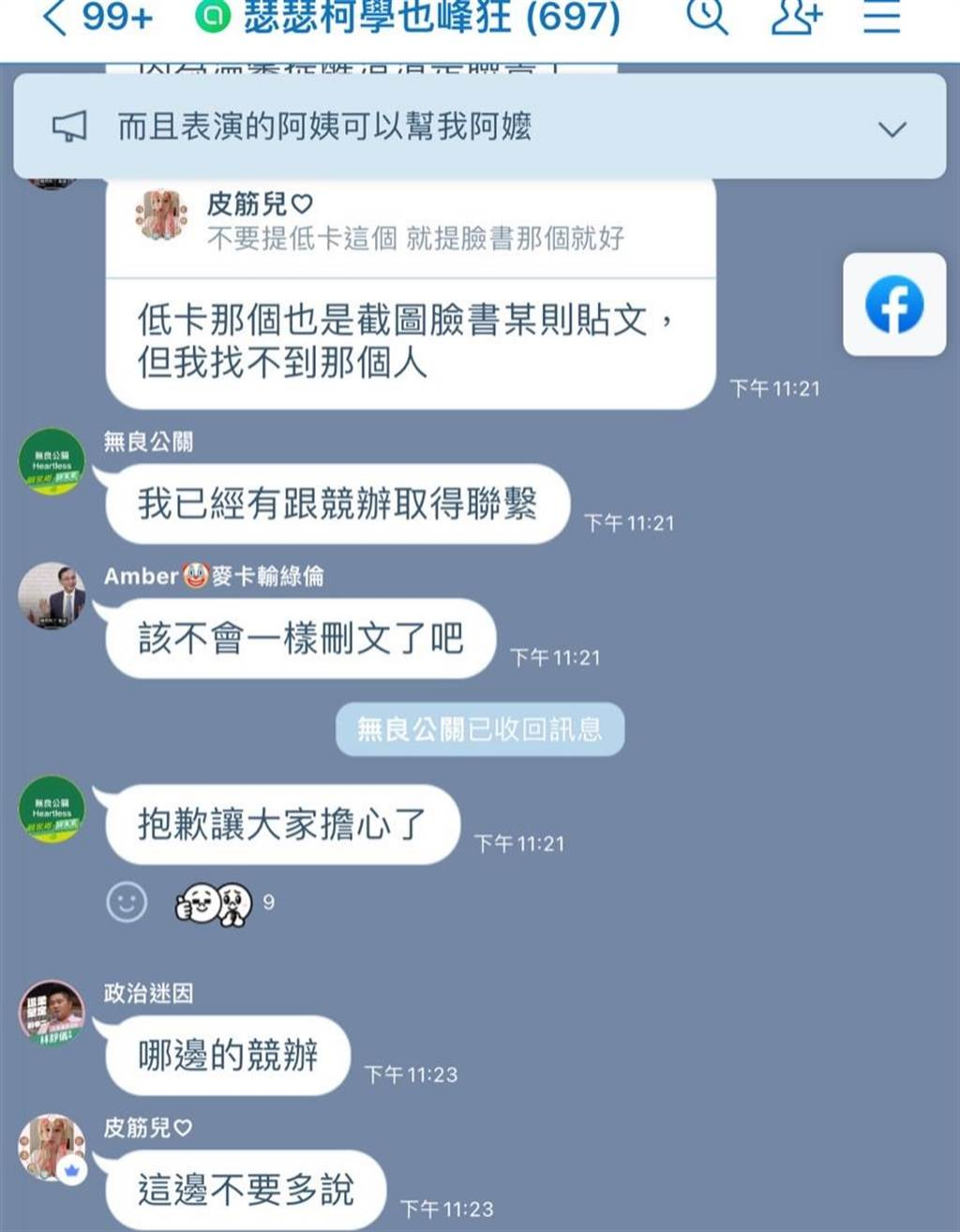This screenshot has width=960, height=1232.
Task: Open the chat hamburger menu
Action: pyautogui.click(x=881, y=17)
